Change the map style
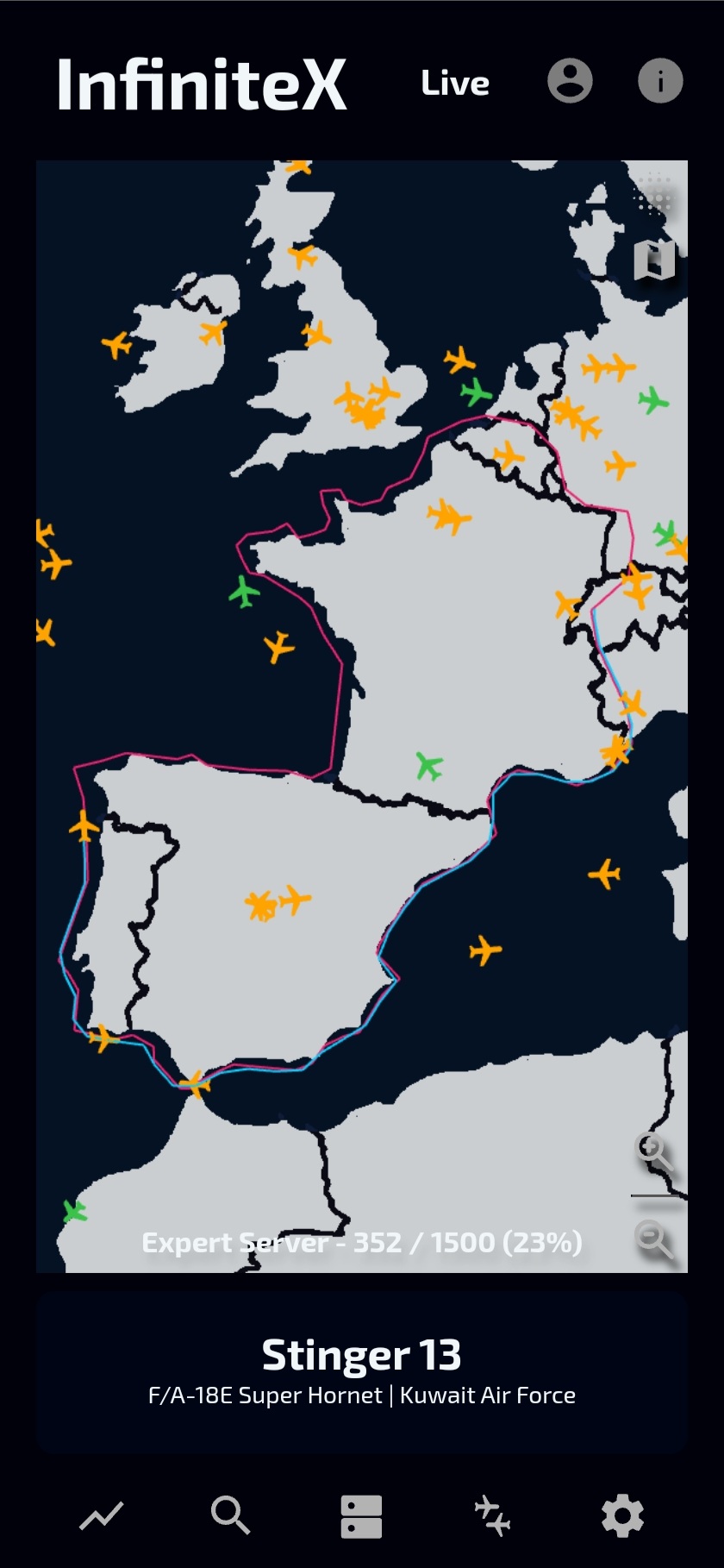 654,260
